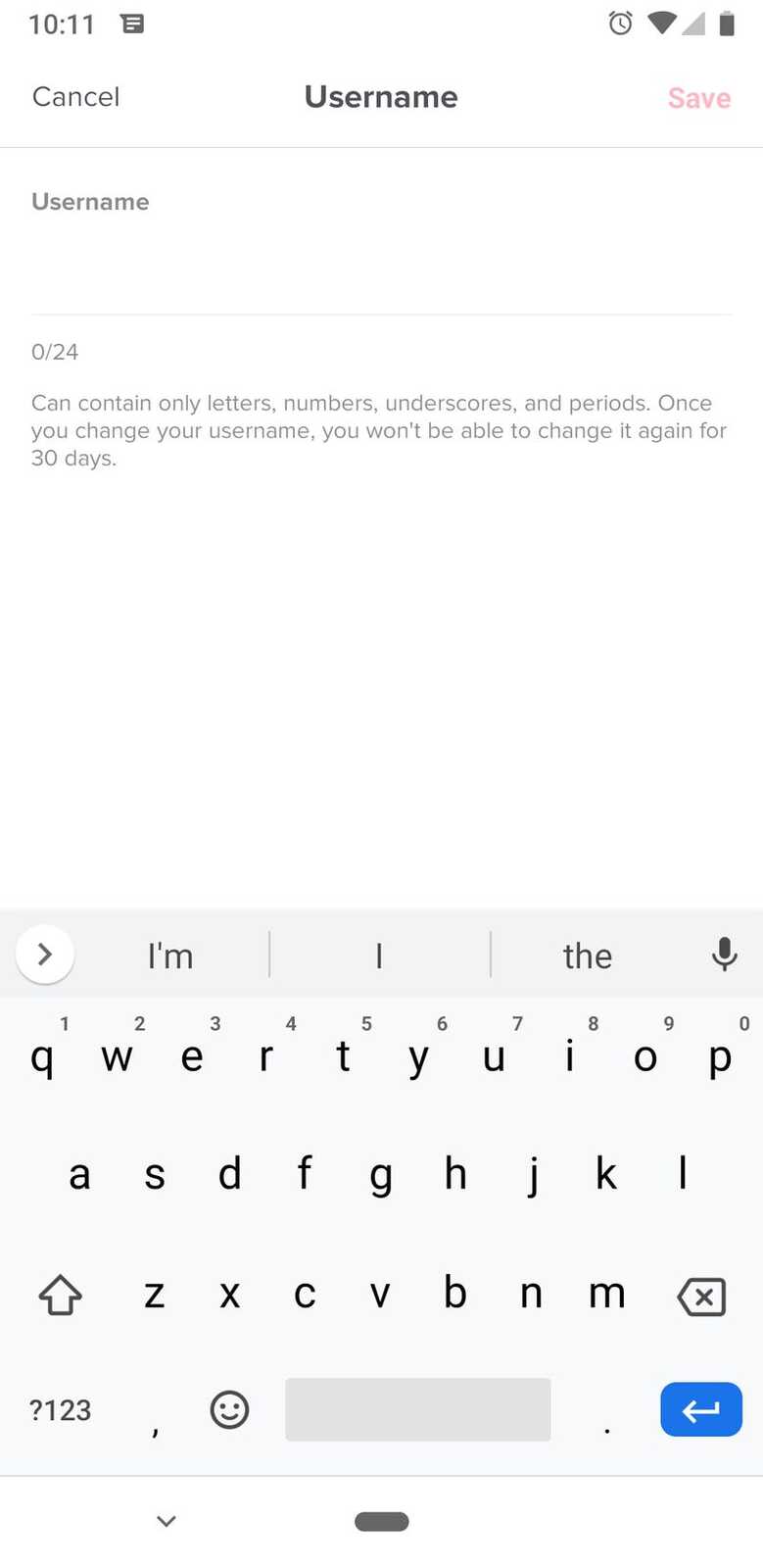The image size is (763, 1568).
Task: Expand the suggestion strip options arrow
Action: tap(45, 954)
